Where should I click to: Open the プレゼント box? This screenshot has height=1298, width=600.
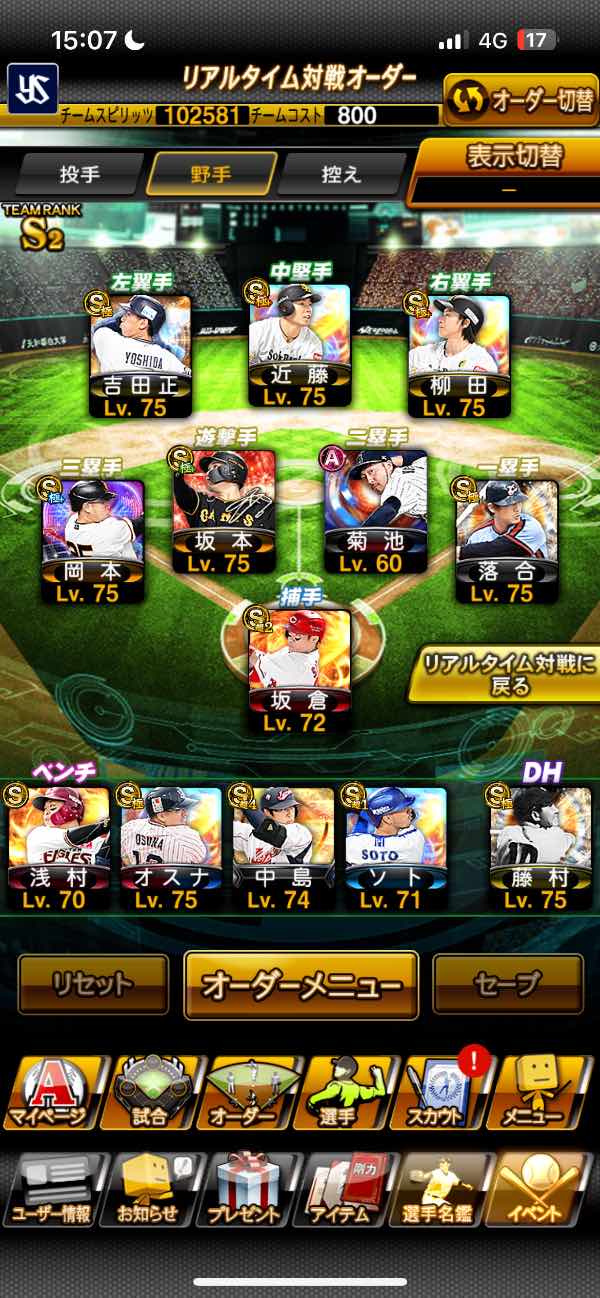pyautogui.click(x=250, y=1190)
